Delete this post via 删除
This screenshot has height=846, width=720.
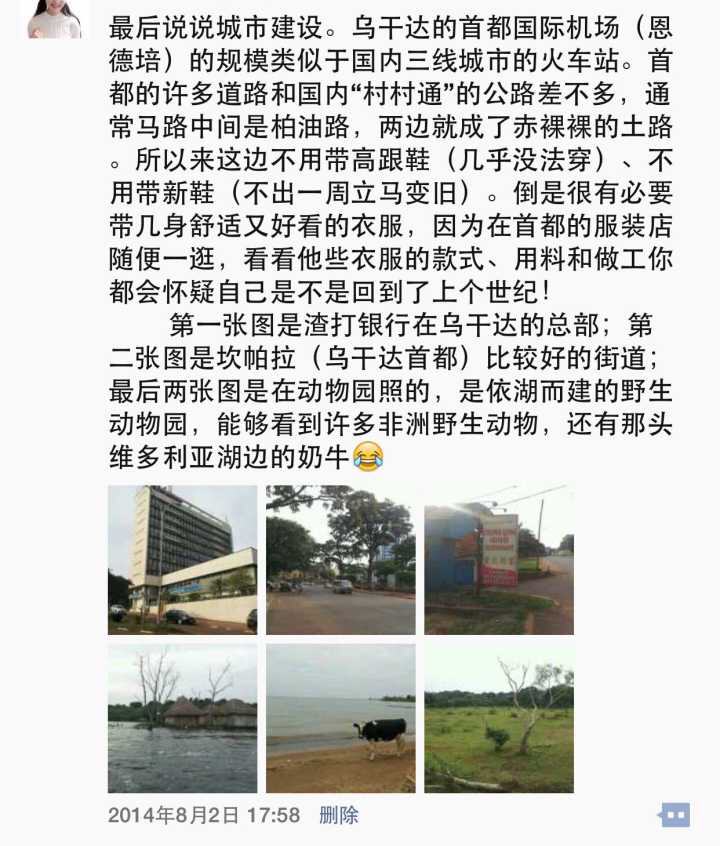(x=339, y=815)
